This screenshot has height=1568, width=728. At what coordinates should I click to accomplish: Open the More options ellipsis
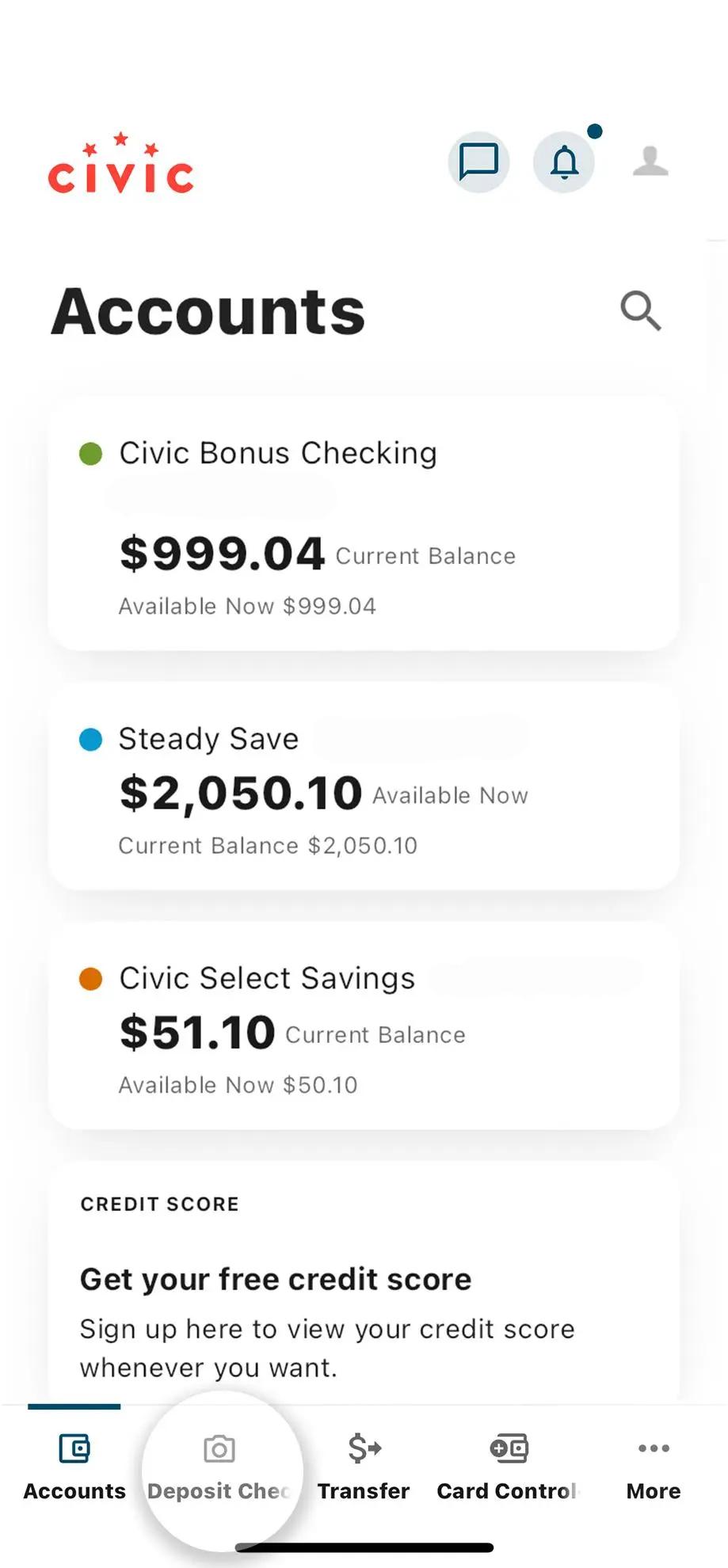(x=652, y=1449)
